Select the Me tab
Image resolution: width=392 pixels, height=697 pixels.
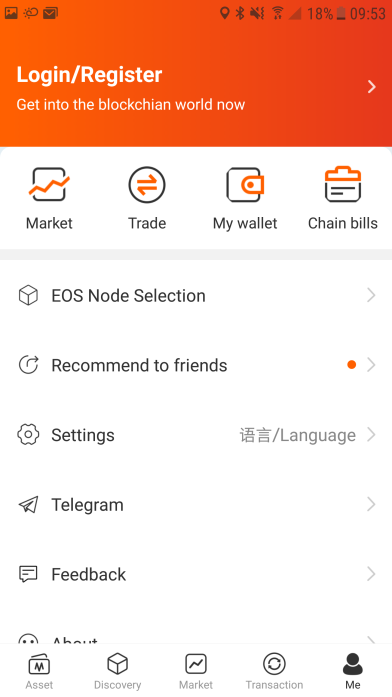[353, 671]
